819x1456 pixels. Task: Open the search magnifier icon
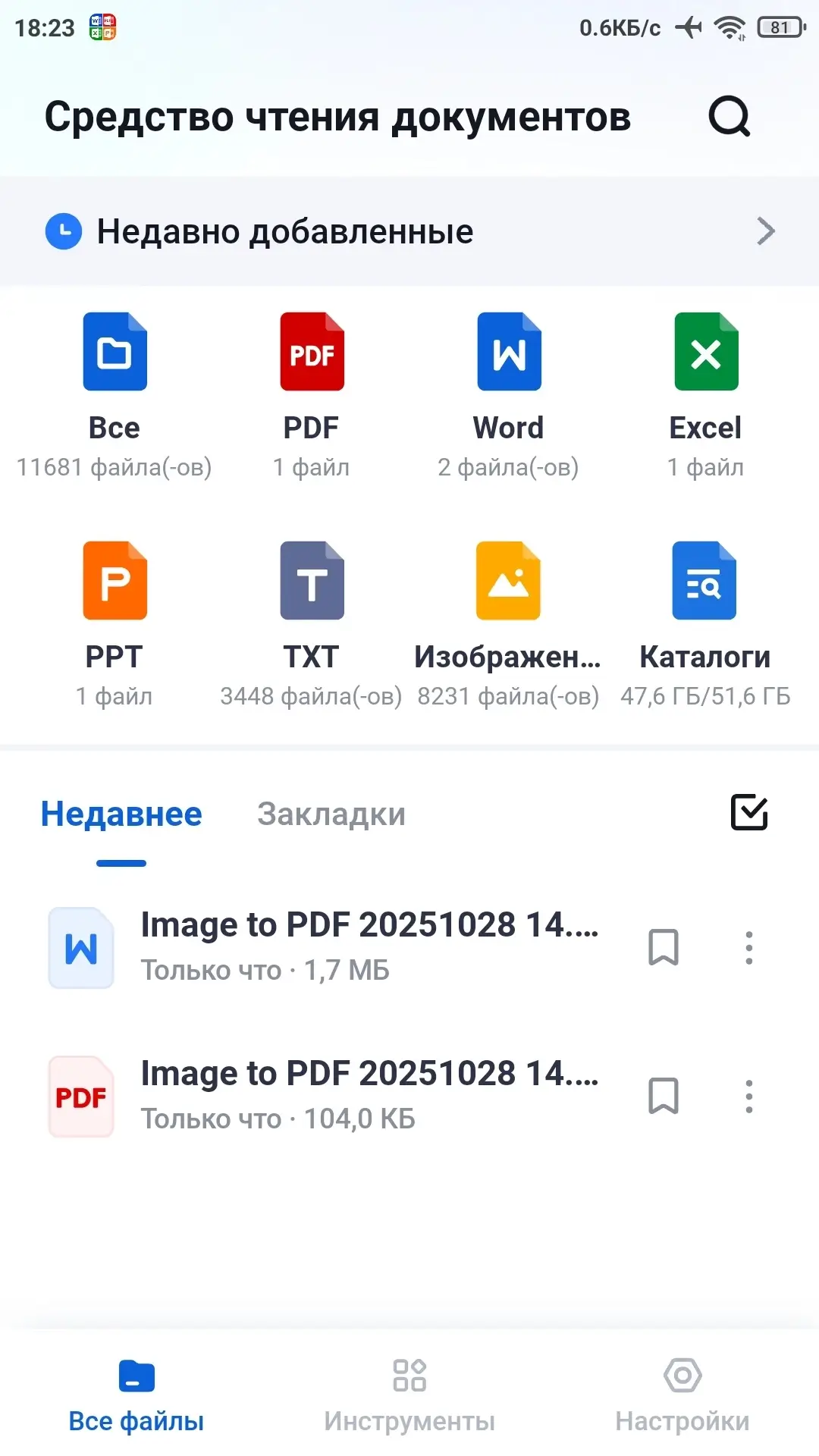coord(729,117)
